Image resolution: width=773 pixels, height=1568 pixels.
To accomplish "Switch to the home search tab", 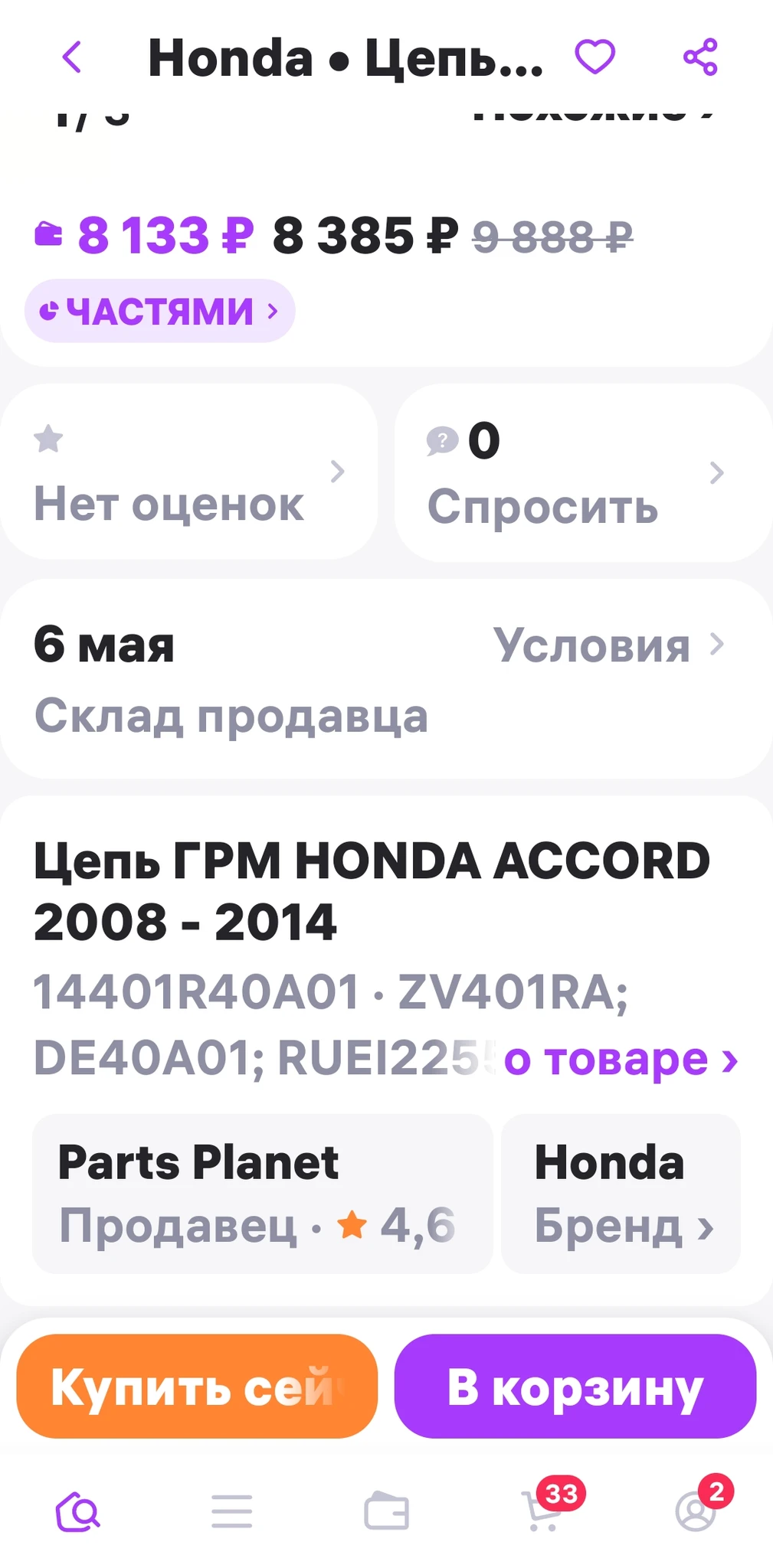I will (x=77, y=1512).
